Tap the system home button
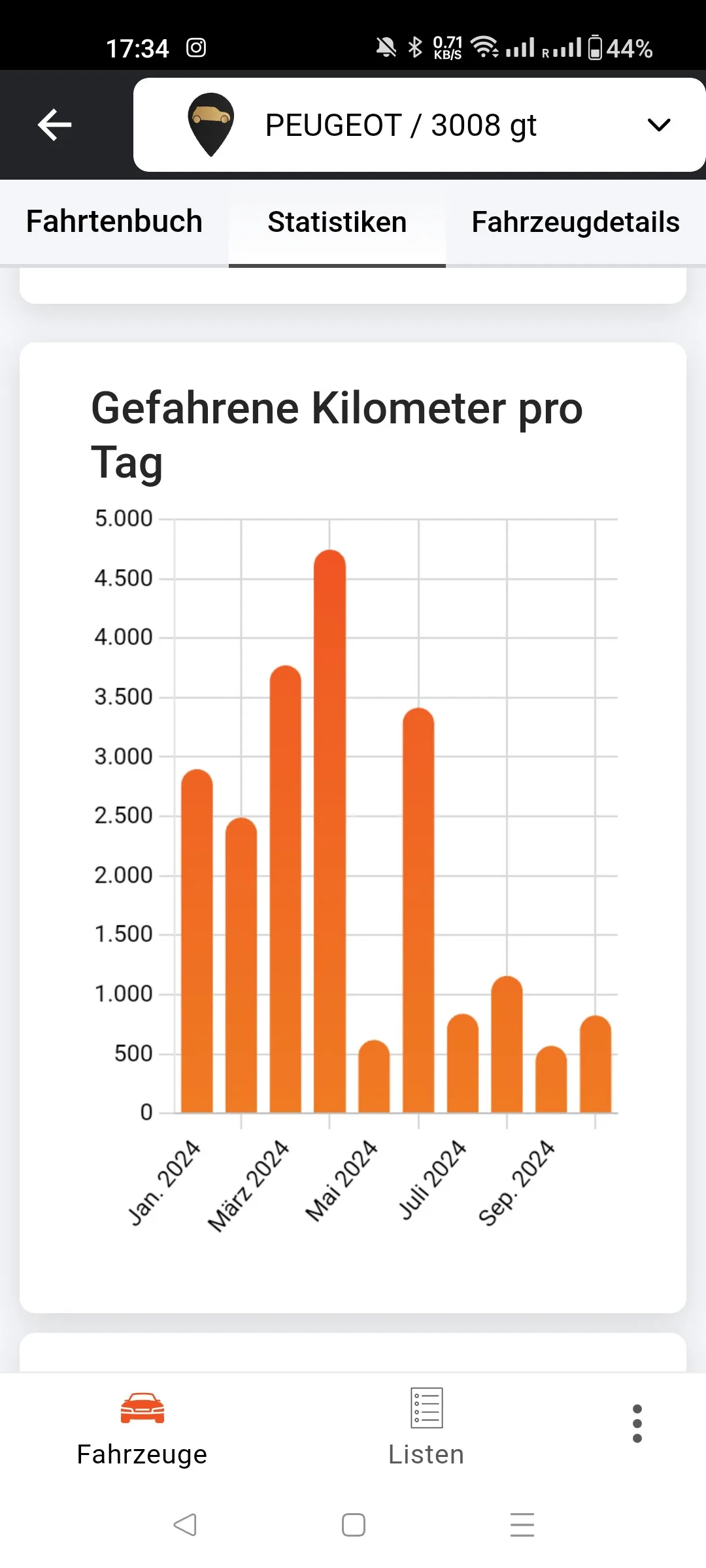The height and width of the screenshot is (1568, 706). [354, 1525]
